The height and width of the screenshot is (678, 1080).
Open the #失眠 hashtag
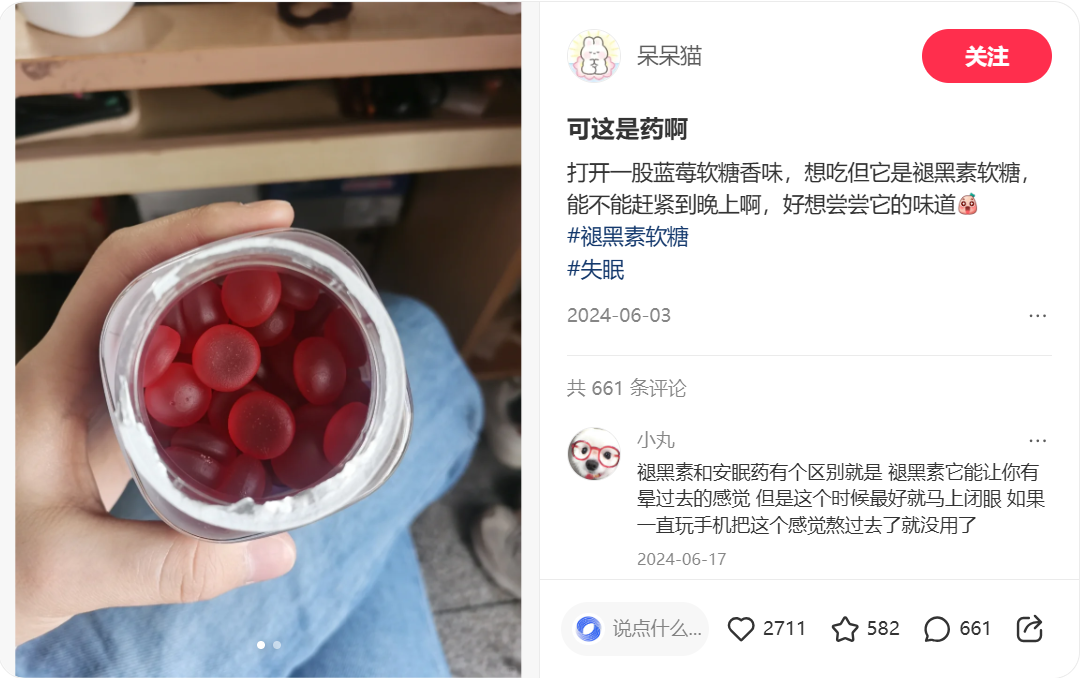[596, 269]
